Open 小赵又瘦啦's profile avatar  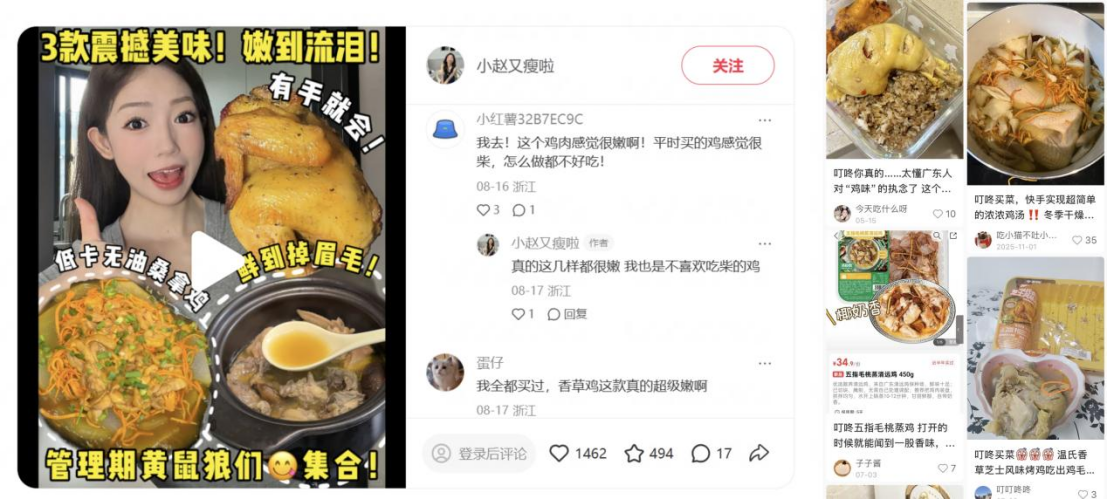[445, 66]
